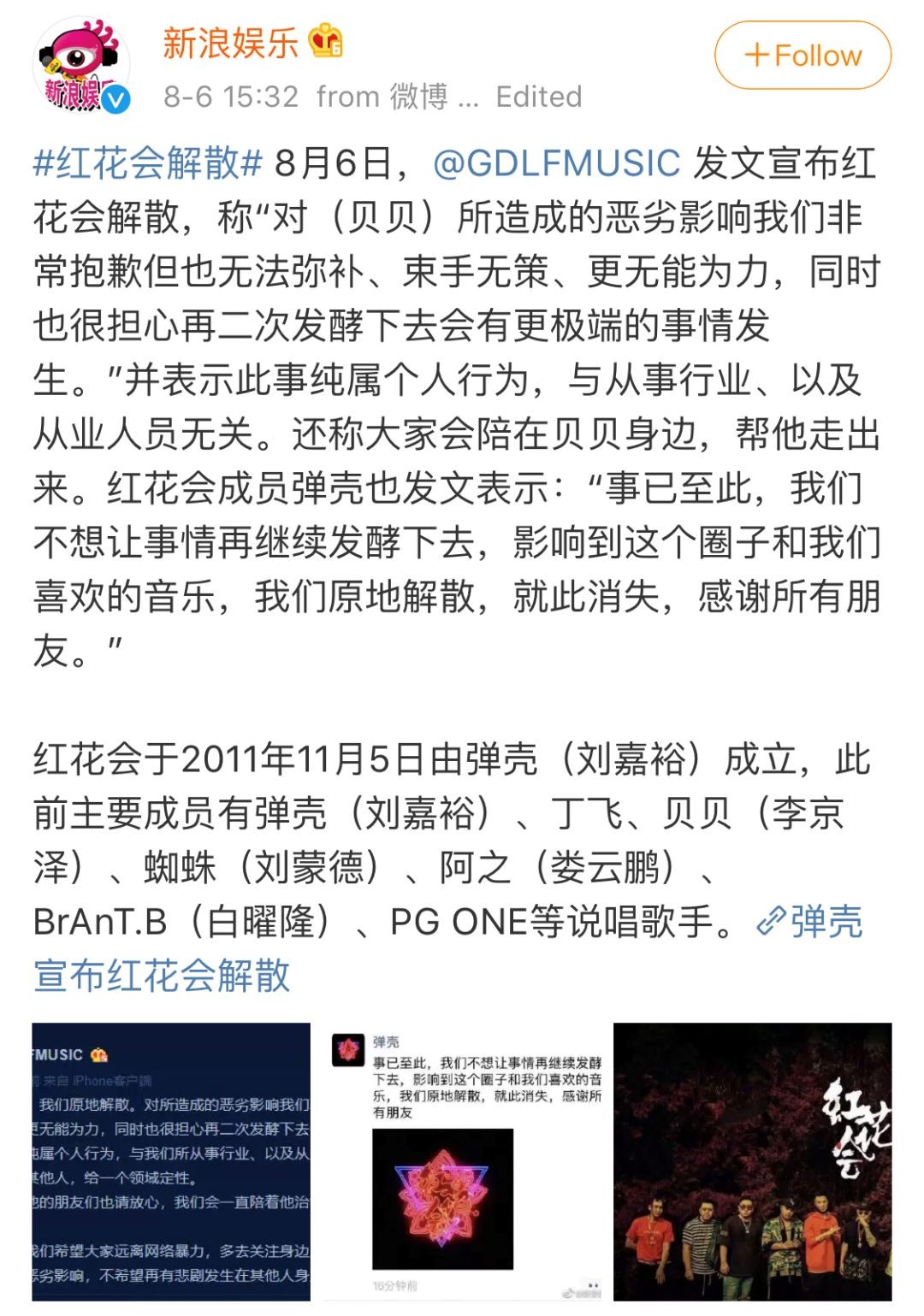This screenshot has width=924, height=1316.
Task: Open the @GDLFMUSIC mention
Action: pyautogui.click(x=556, y=162)
